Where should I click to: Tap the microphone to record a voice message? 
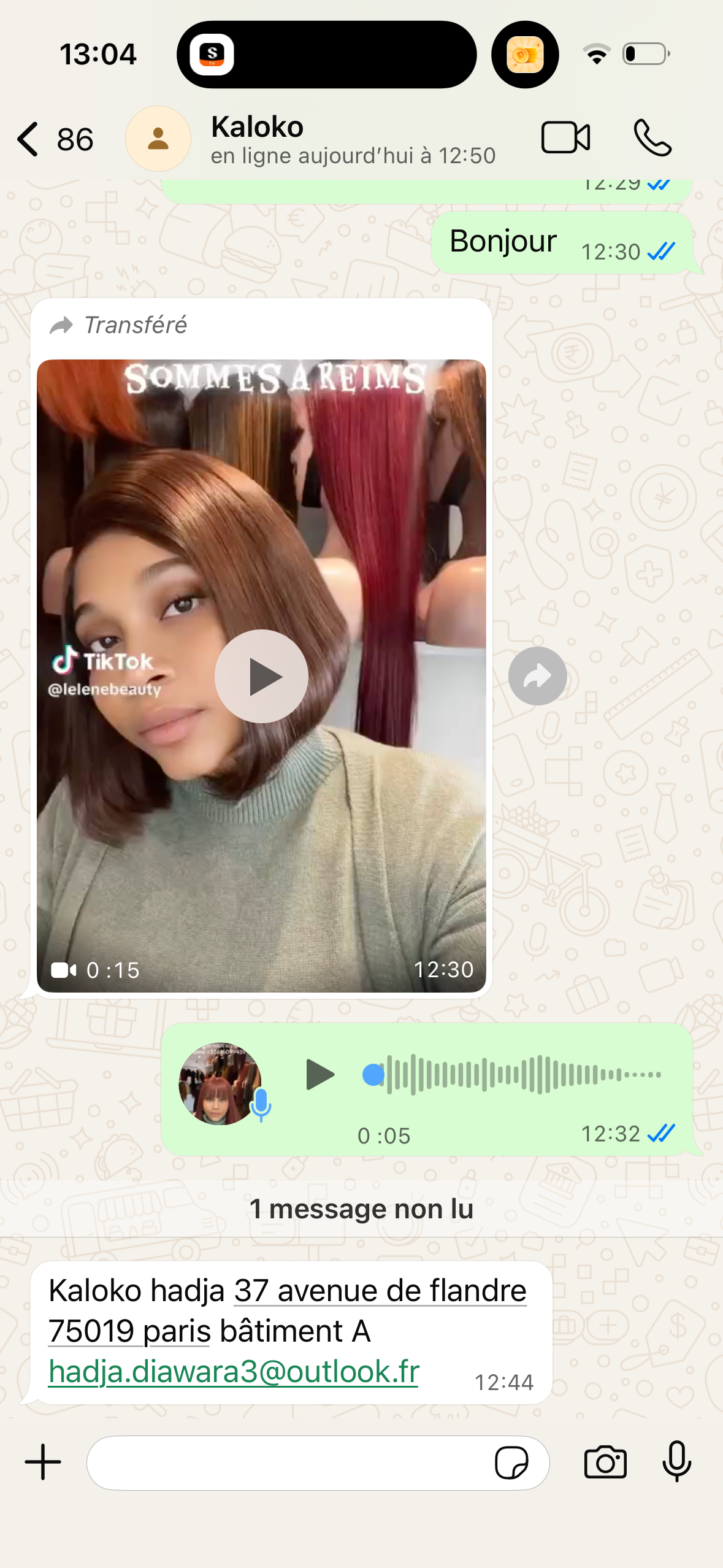click(677, 1462)
